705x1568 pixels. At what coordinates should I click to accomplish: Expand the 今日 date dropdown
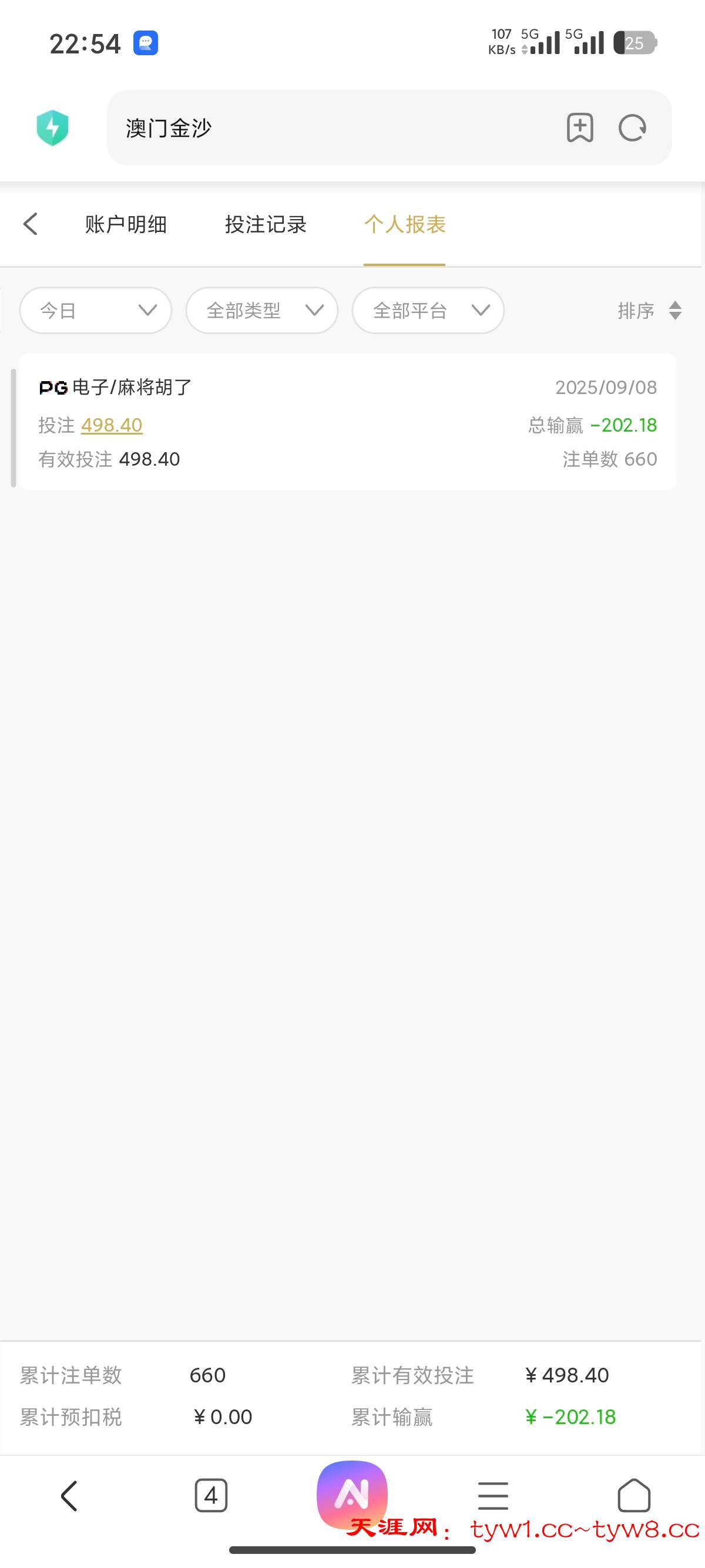96,311
